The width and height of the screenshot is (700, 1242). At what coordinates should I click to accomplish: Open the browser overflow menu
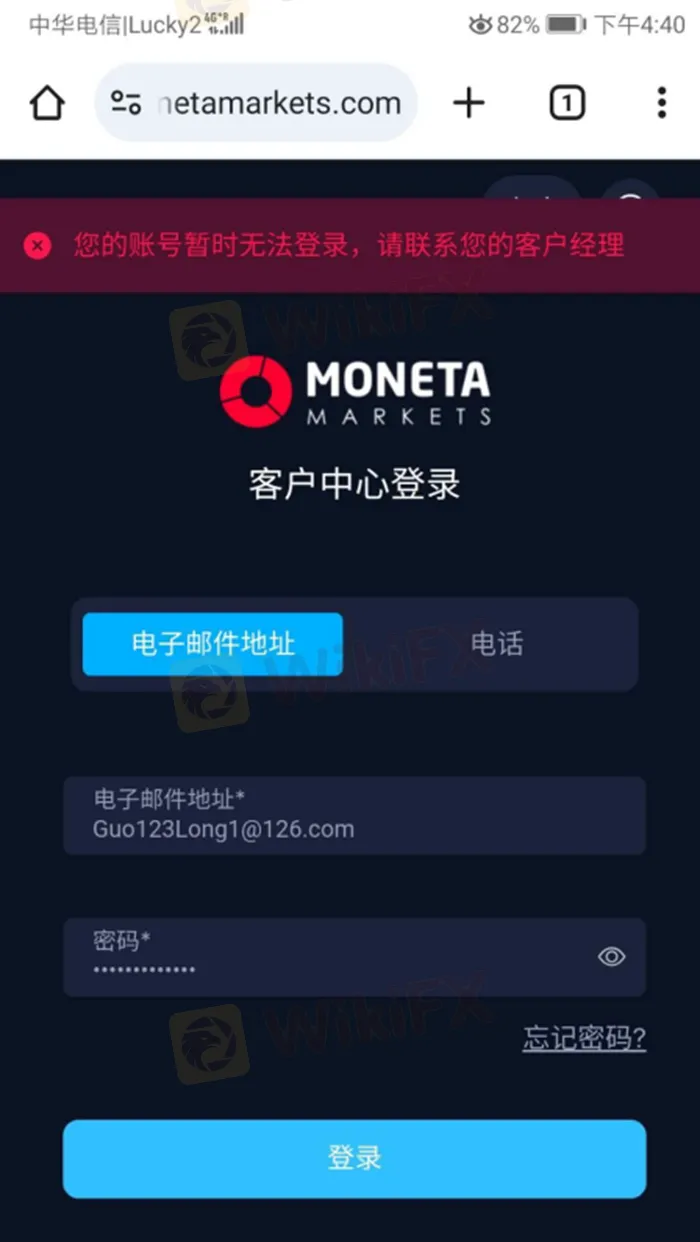pos(661,103)
